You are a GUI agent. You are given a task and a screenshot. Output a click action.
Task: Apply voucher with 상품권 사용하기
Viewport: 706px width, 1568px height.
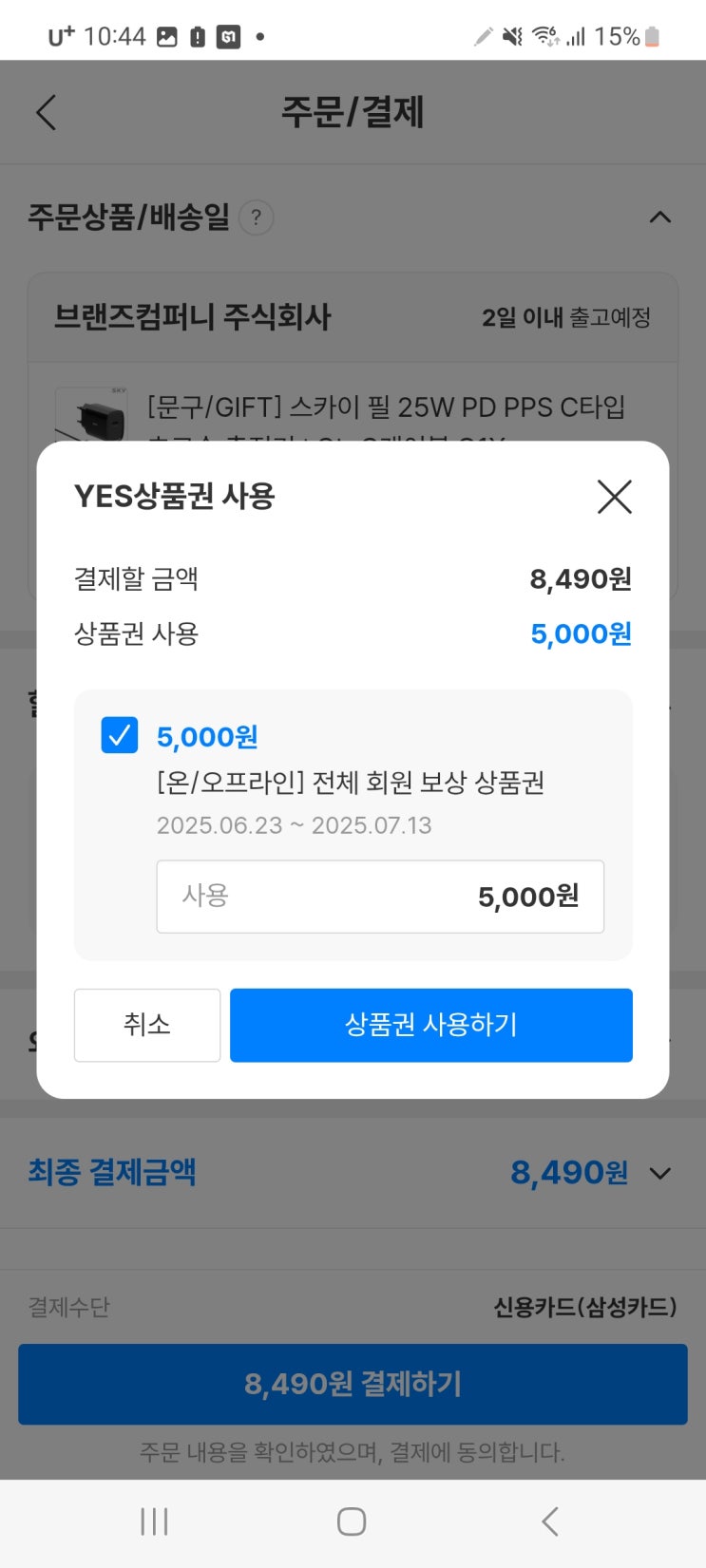click(430, 1025)
